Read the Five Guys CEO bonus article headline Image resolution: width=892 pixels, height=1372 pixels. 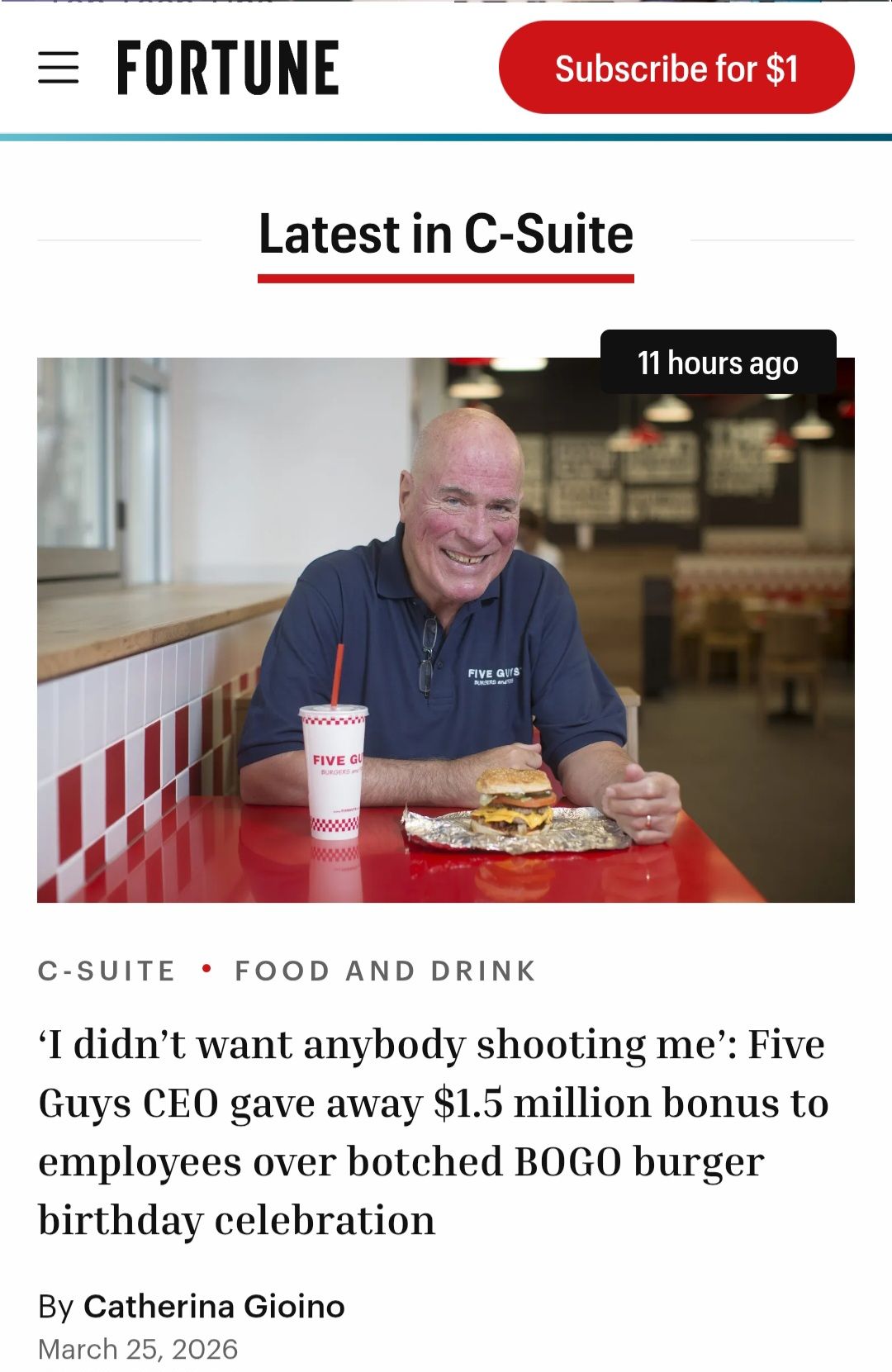pos(433,1132)
